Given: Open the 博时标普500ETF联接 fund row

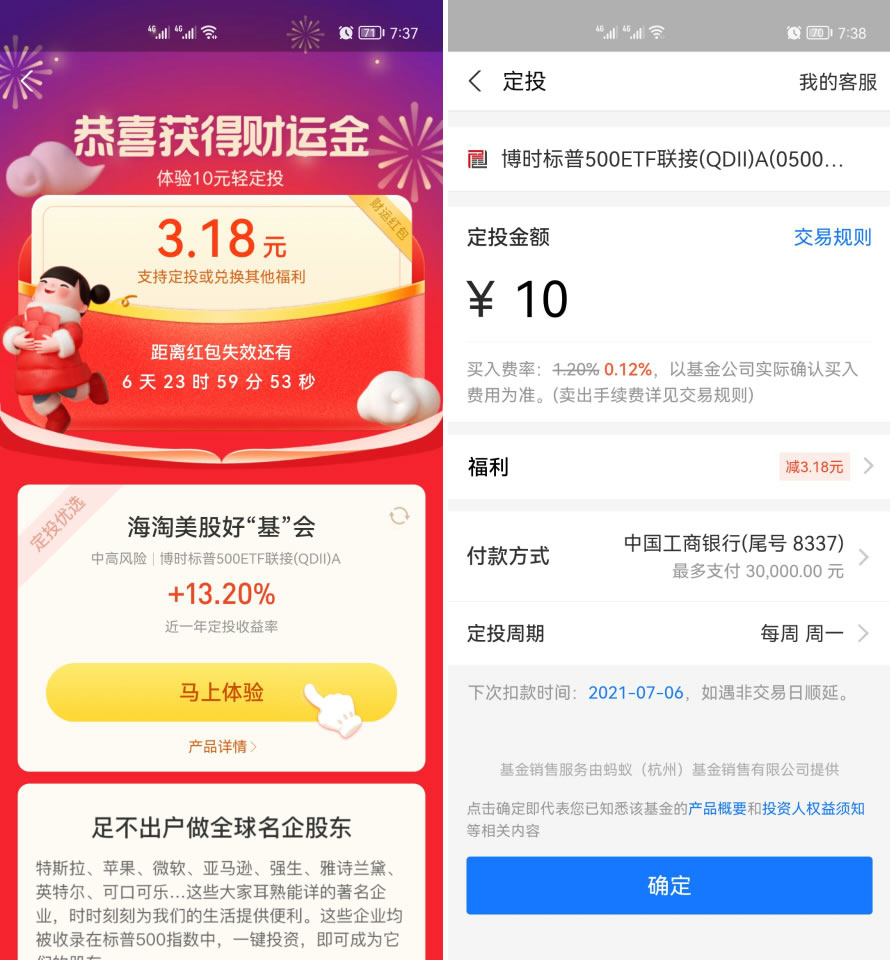Looking at the screenshot, I should 668,159.
